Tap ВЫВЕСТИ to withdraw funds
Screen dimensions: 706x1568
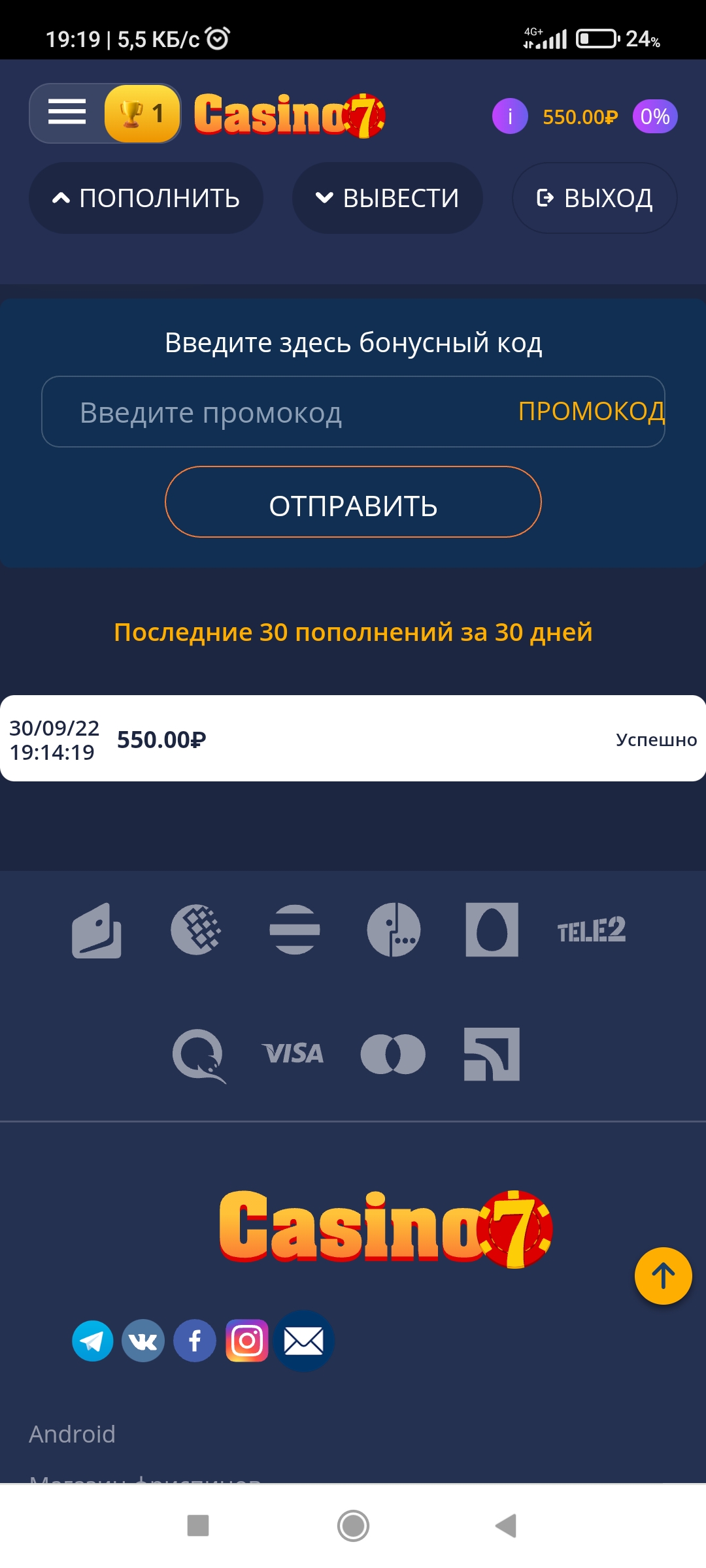click(x=388, y=198)
